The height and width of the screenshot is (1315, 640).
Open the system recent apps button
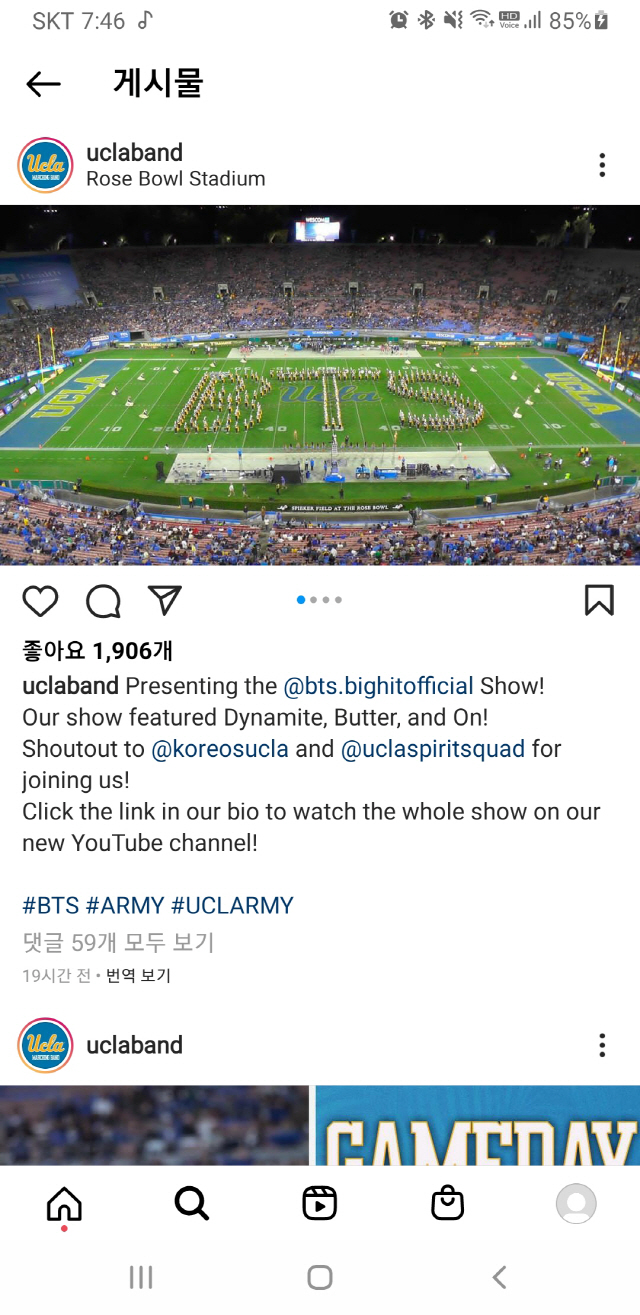(140, 1277)
